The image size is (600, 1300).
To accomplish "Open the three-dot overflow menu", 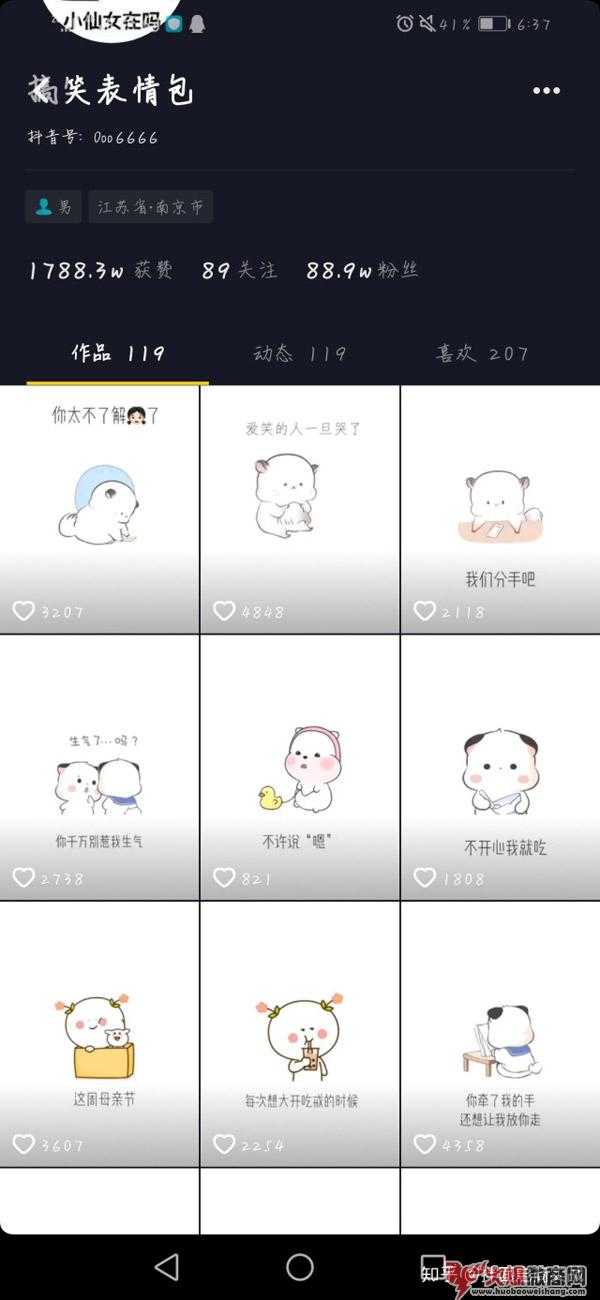I will pyautogui.click(x=546, y=91).
